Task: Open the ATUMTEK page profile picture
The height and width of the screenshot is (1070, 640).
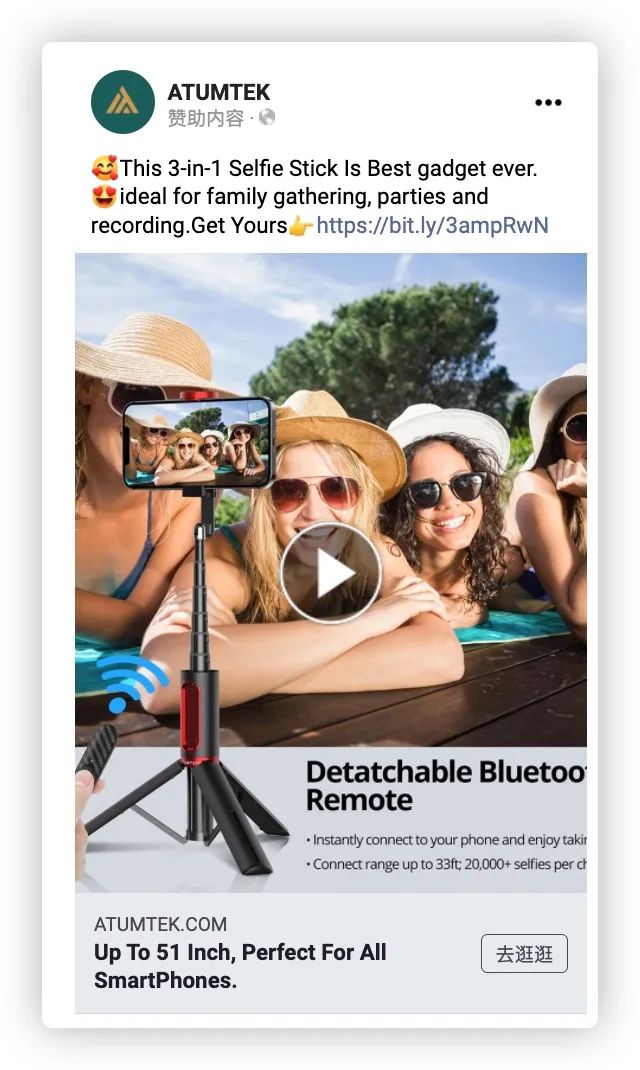Action: point(122,102)
